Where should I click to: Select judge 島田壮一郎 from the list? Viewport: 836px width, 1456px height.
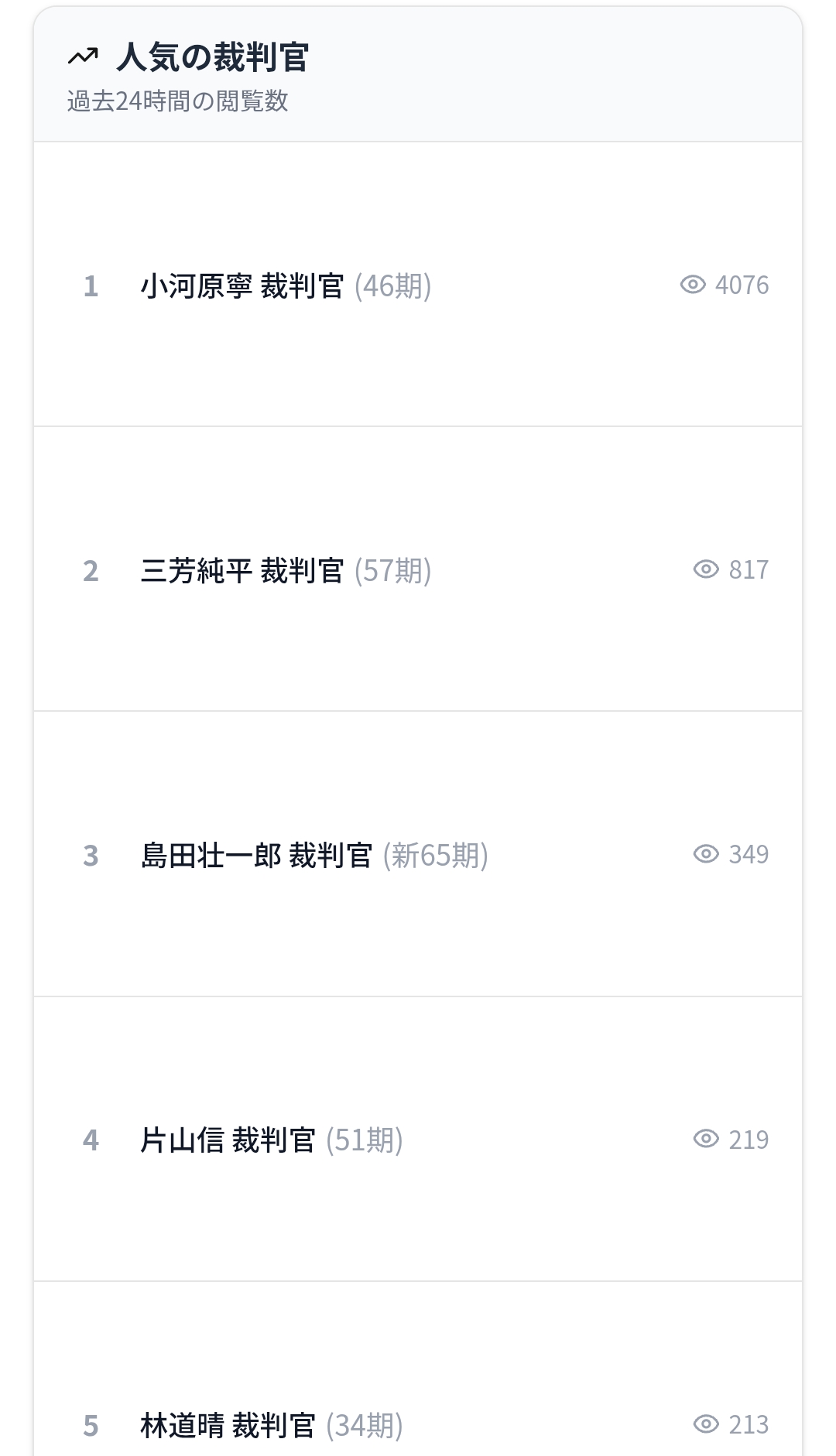[313, 855]
